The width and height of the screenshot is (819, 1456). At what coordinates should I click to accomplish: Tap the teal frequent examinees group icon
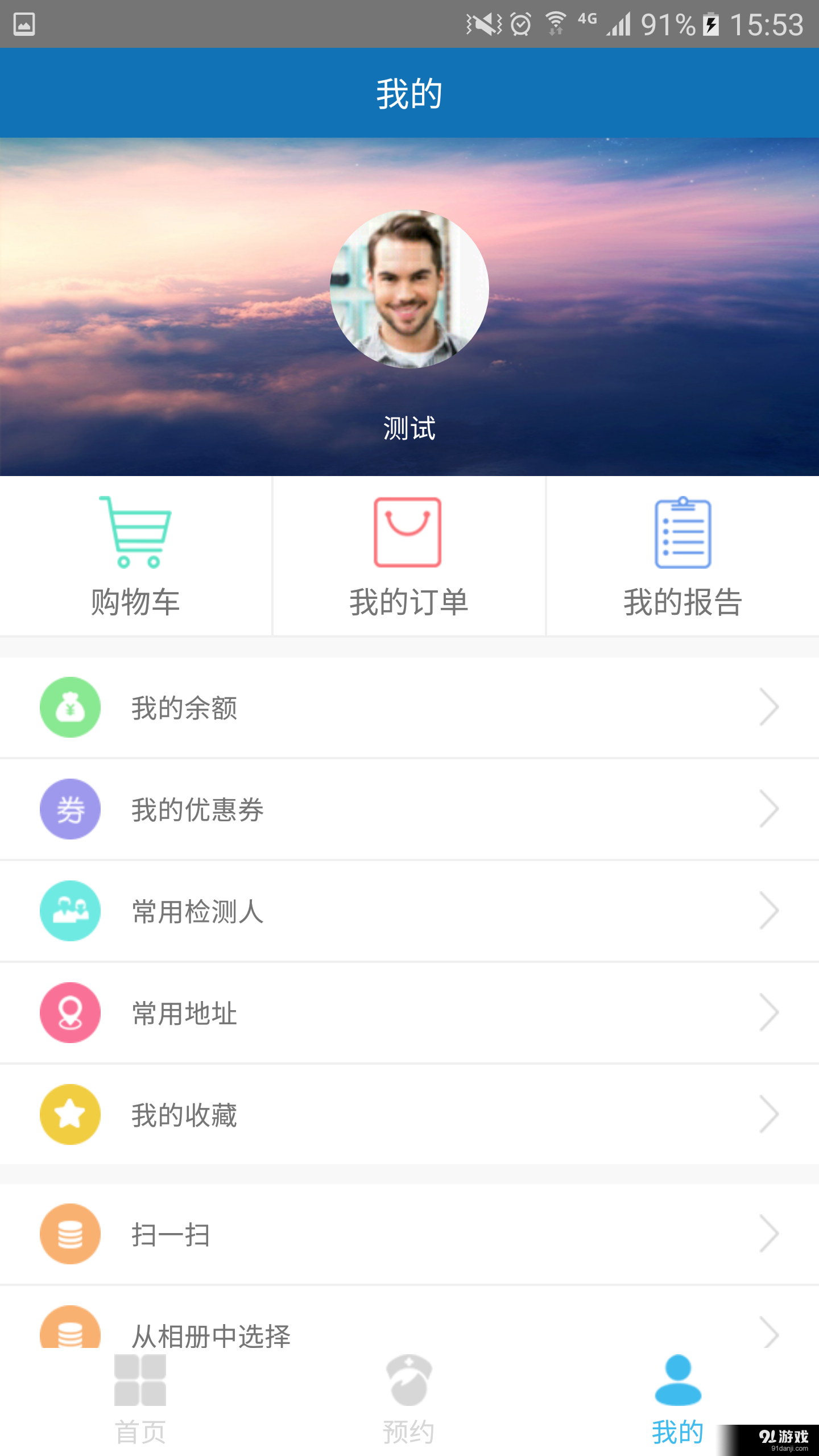(x=70, y=911)
